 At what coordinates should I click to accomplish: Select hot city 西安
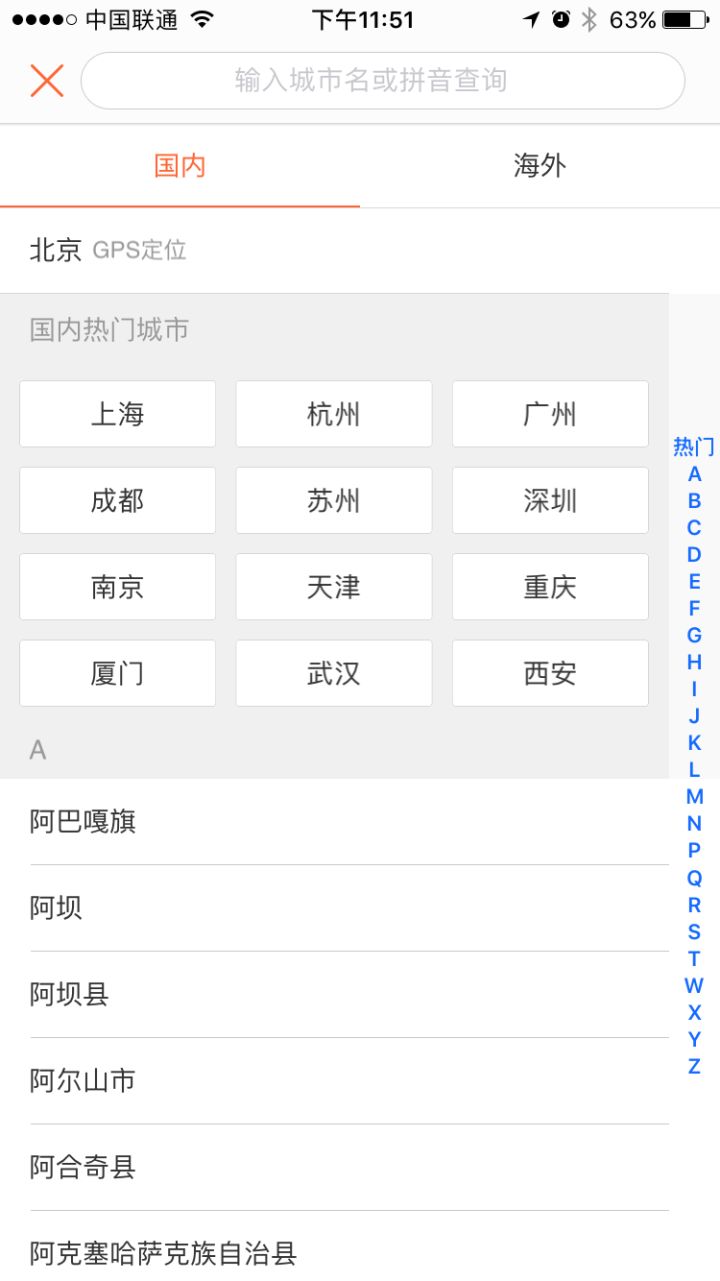coord(550,673)
